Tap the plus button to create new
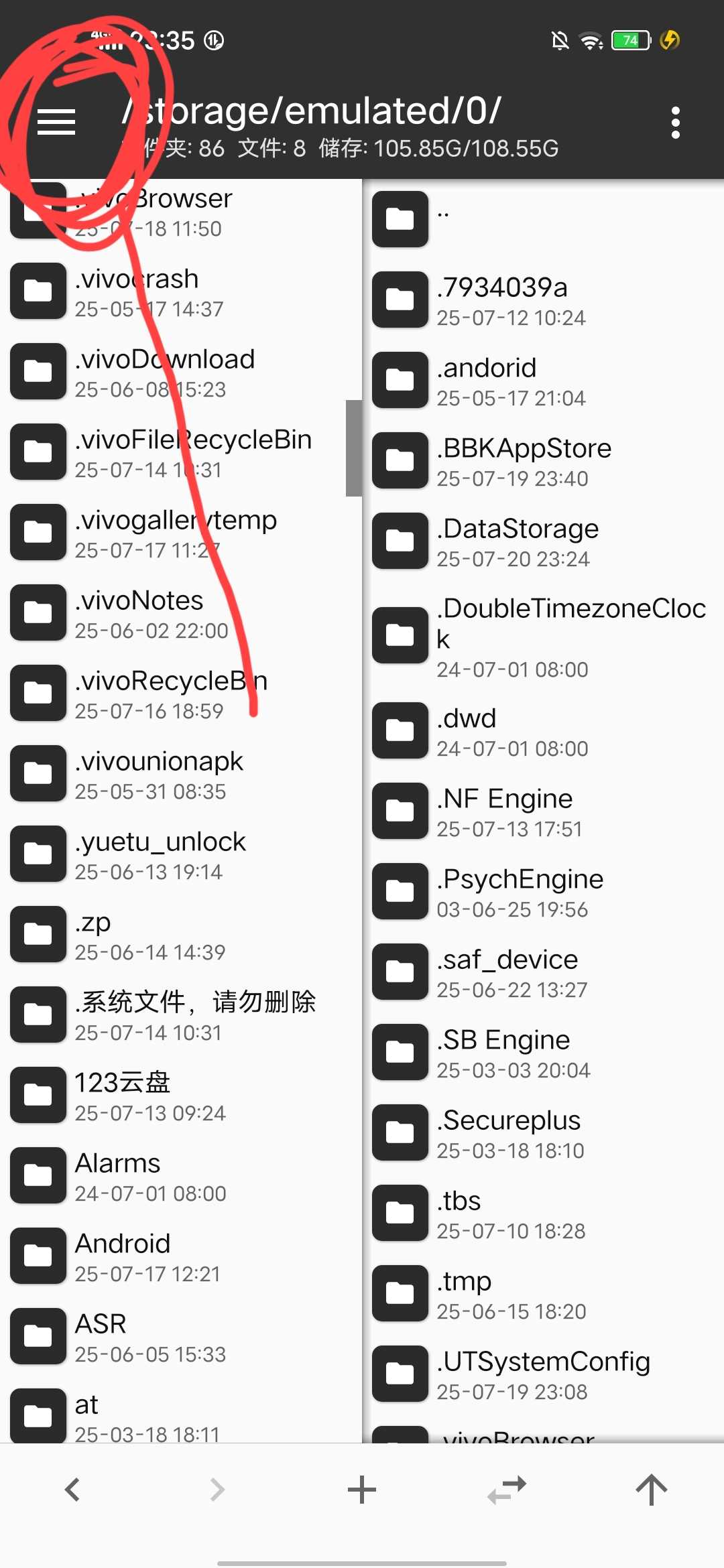 point(362,1490)
